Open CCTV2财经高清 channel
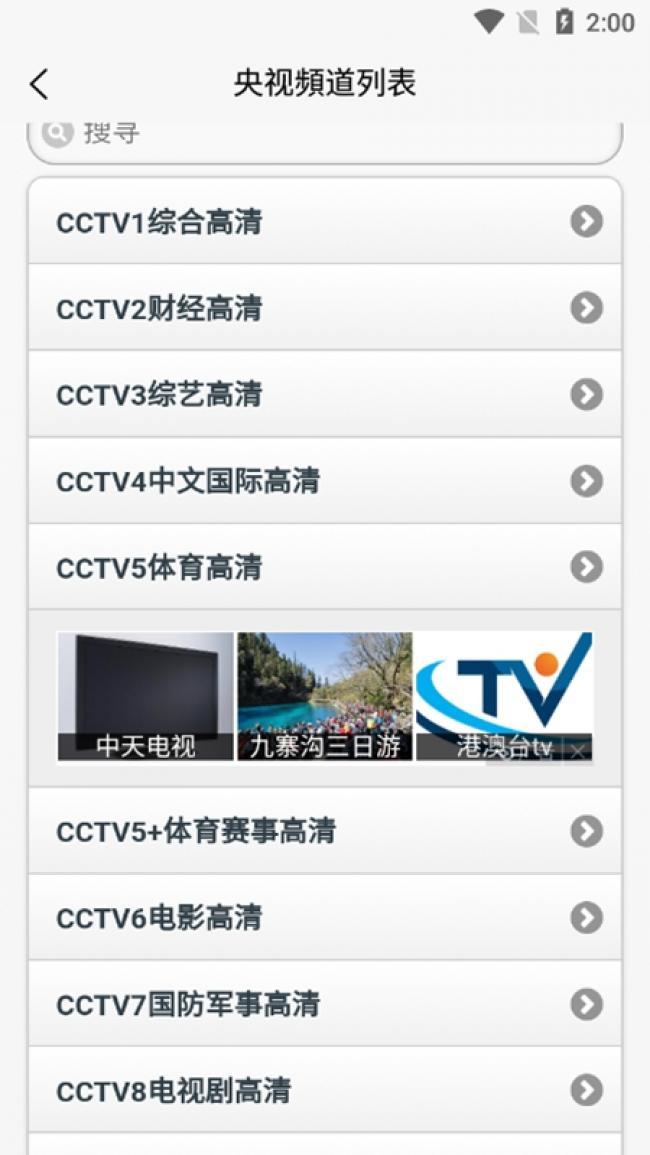Viewport: 650px width, 1155px height. click(x=325, y=308)
